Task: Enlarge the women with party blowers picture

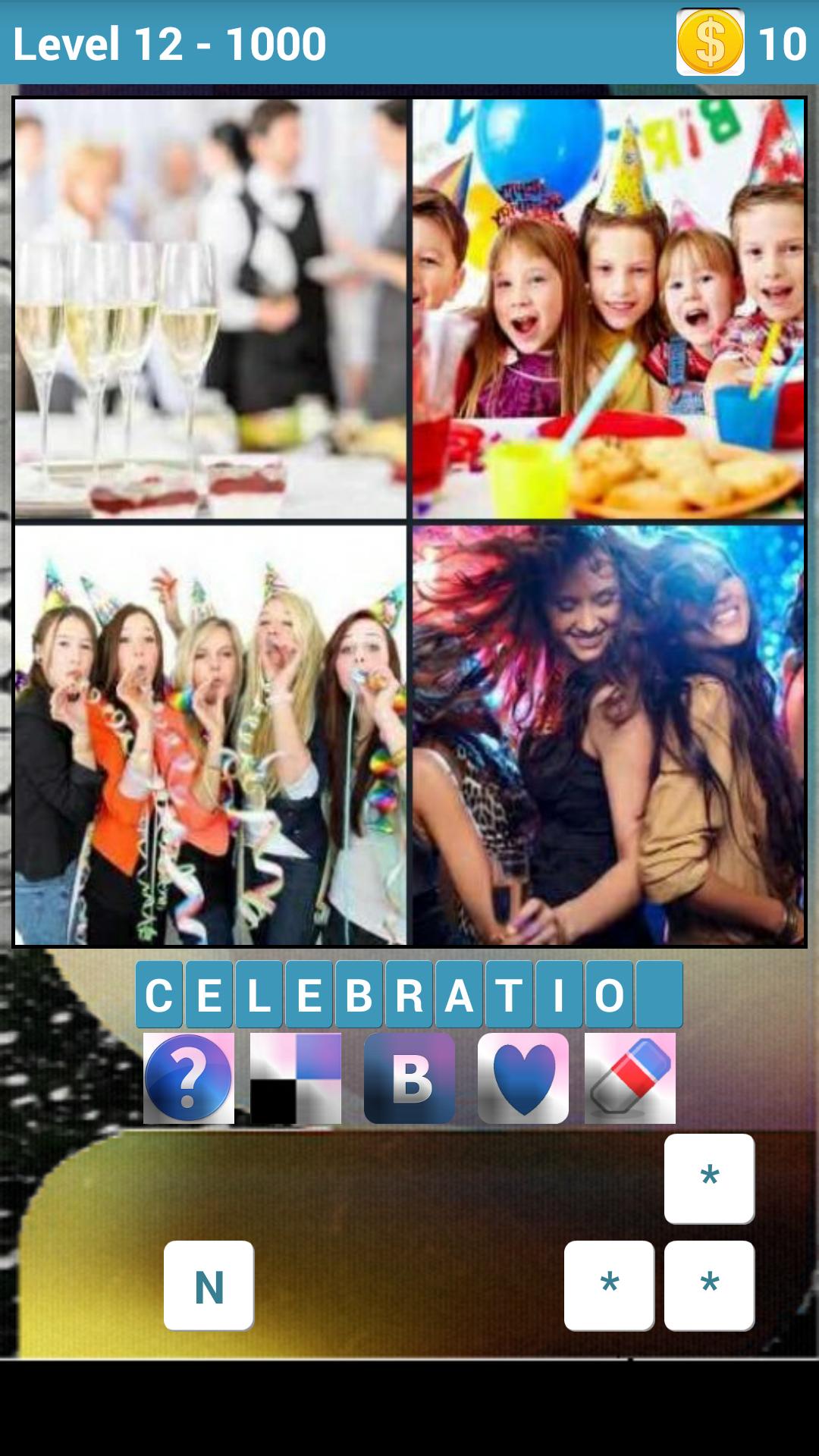Action: (x=211, y=735)
